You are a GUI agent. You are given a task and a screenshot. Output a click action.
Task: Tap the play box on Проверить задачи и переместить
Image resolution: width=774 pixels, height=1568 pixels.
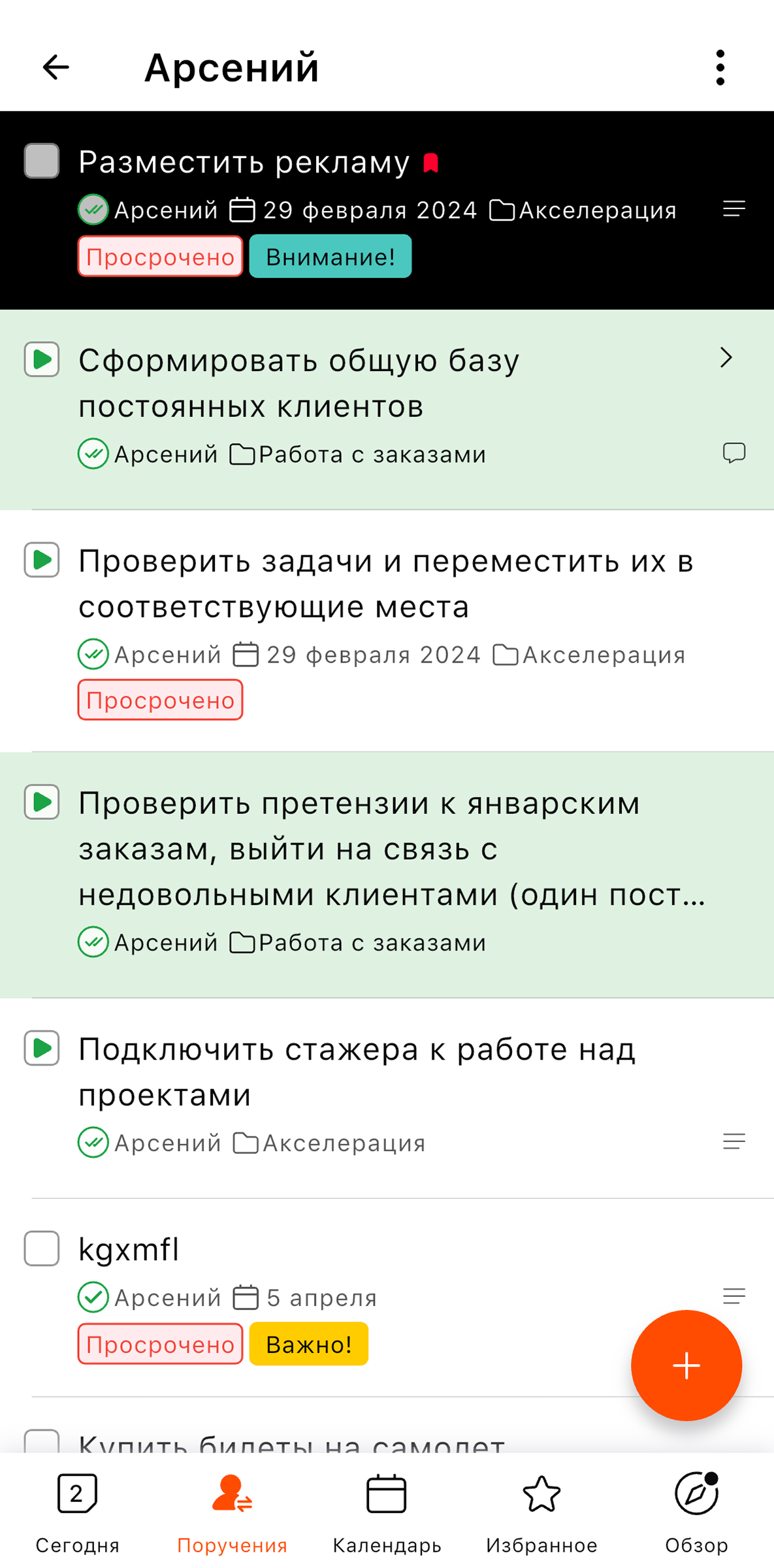(42, 560)
